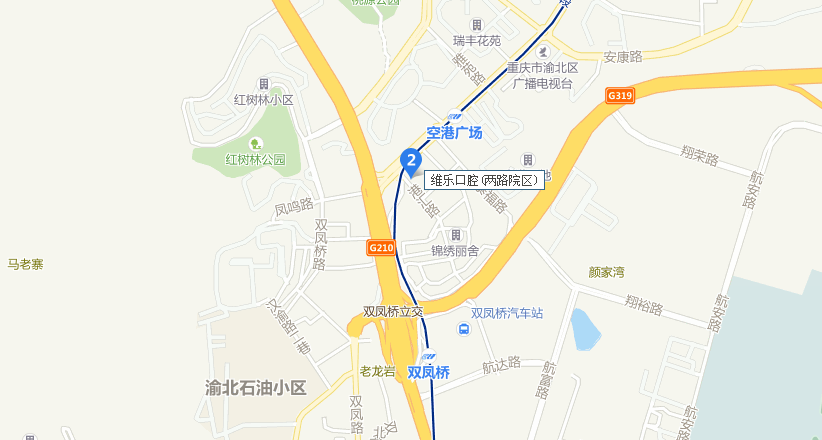Select the 双凤桥 metro station
The width and height of the screenshot is (822, 440).
coord(428,371)
